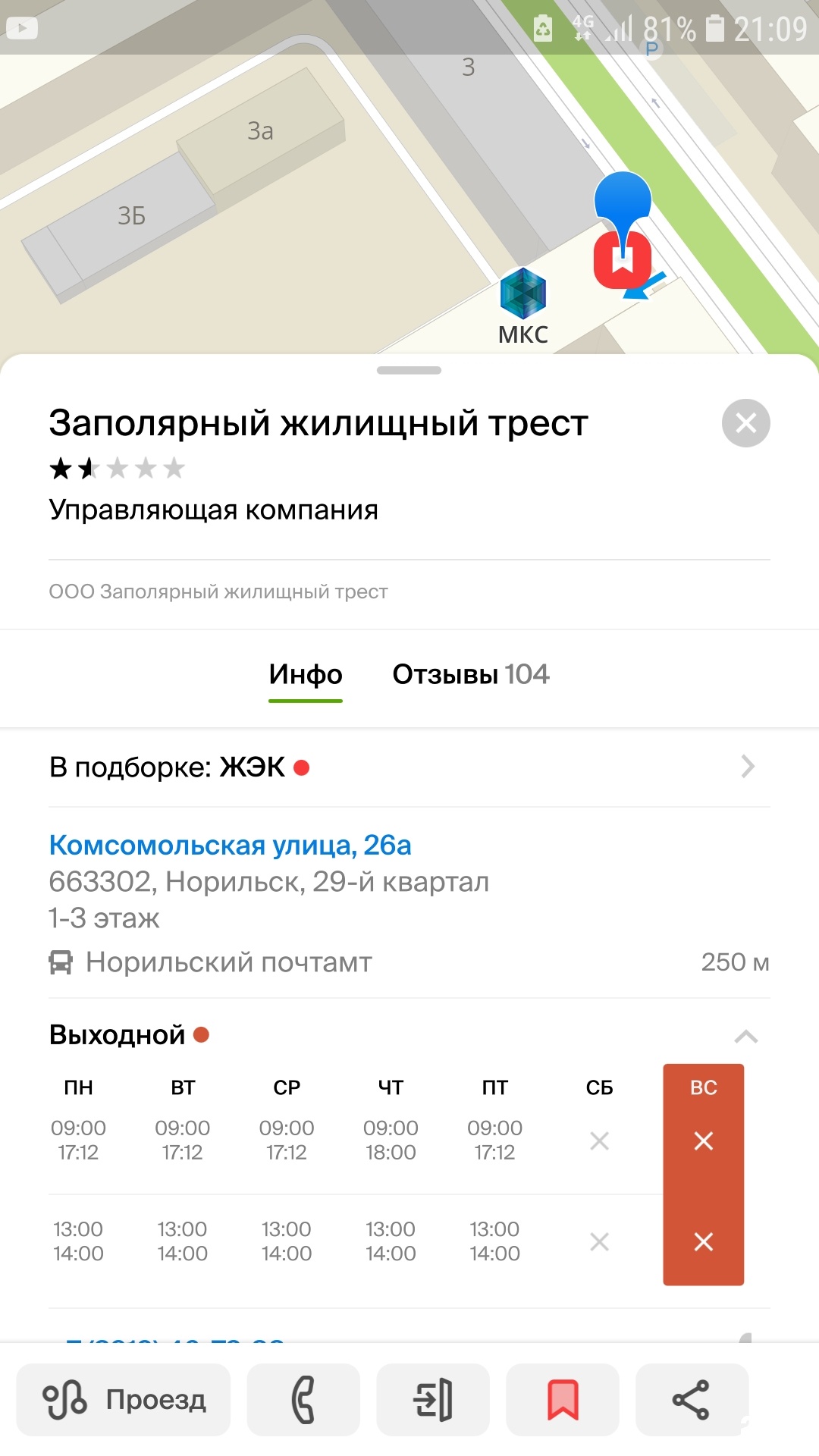
Task: Toggle the red bookmark button
Action: point(563,1400)
